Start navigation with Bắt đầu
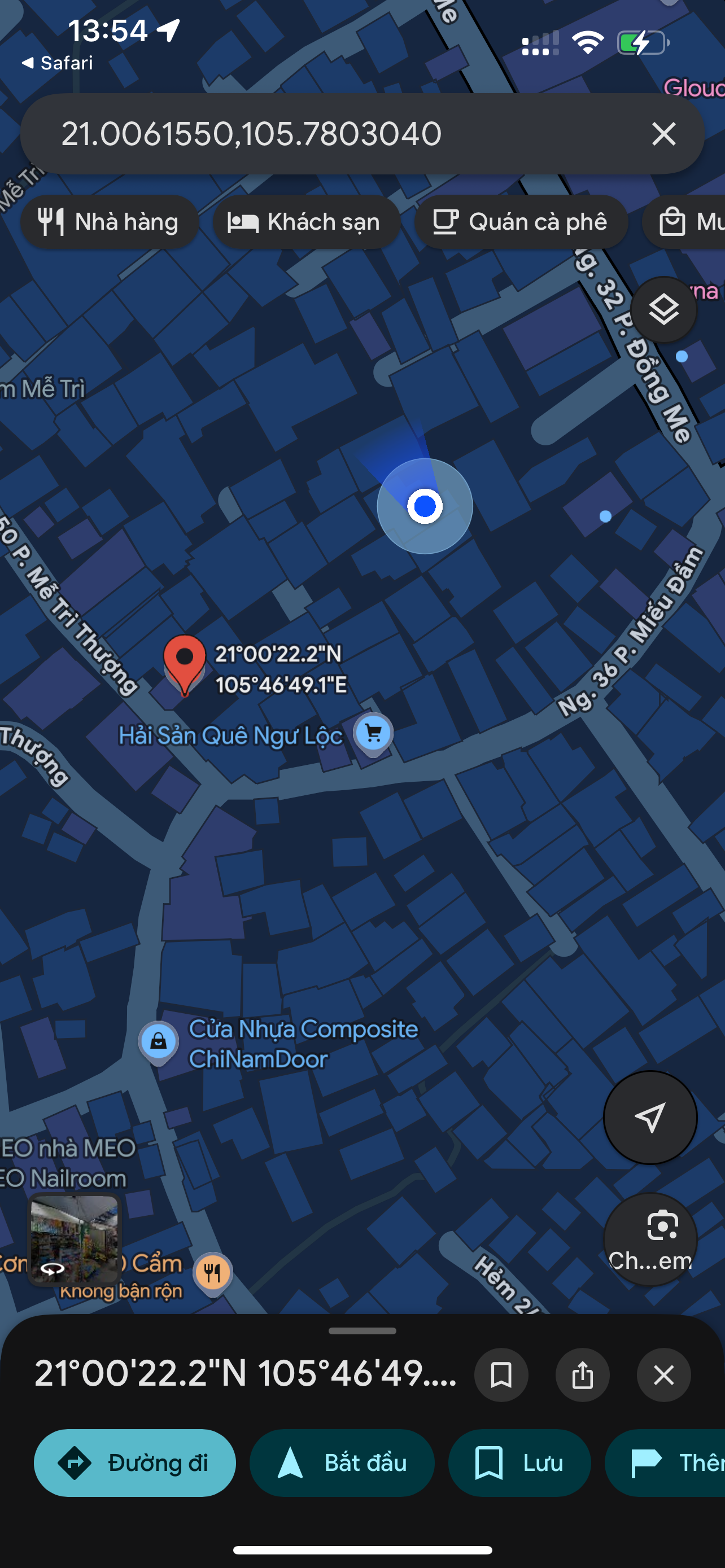 (342, 1462)
